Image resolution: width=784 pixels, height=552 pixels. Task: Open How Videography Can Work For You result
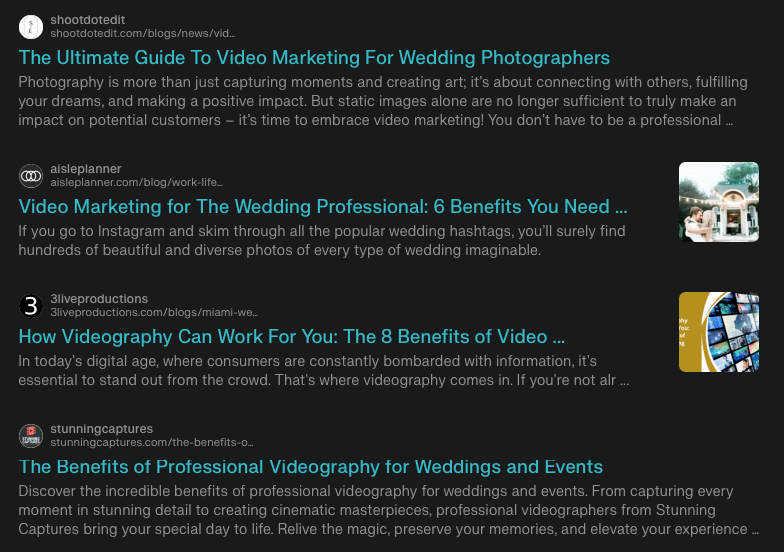(x=292, y=337)
